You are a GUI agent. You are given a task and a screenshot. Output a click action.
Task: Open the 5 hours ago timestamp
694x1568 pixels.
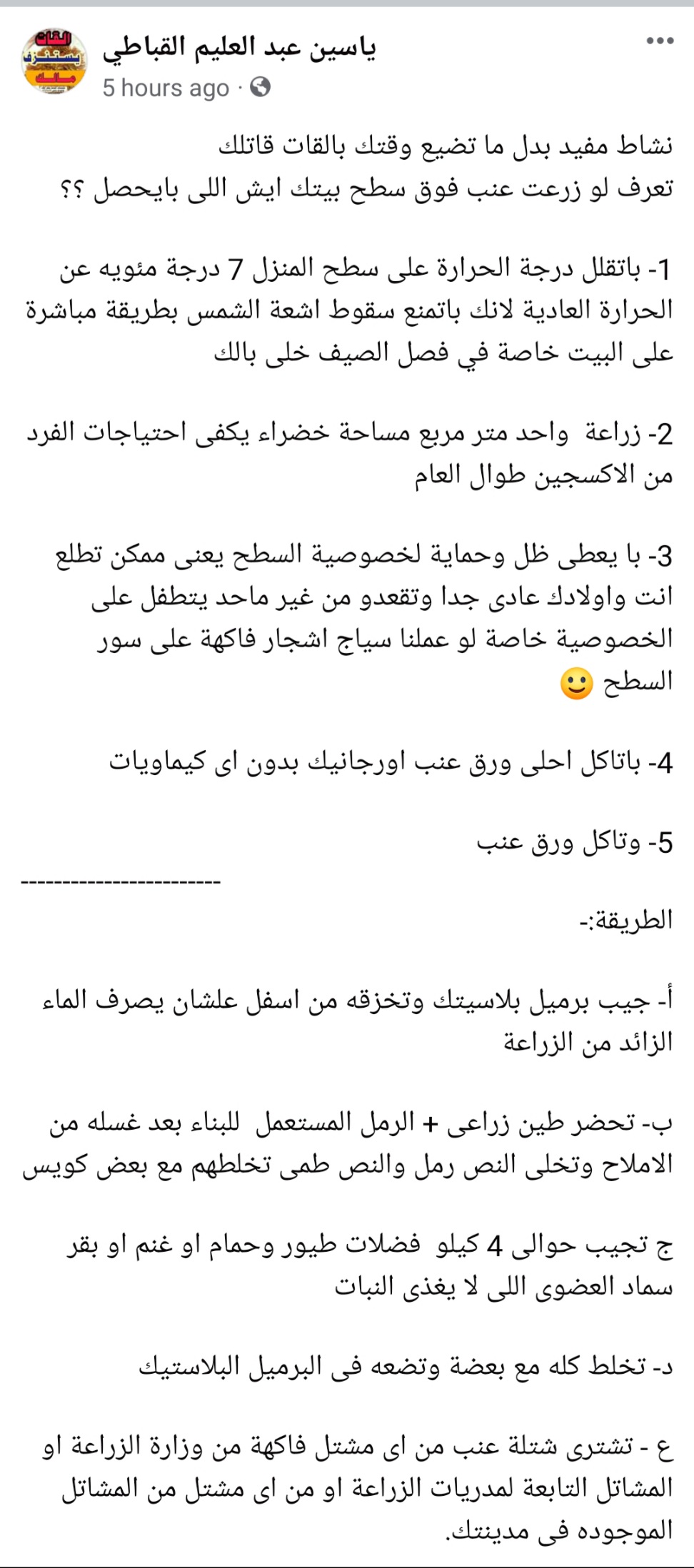(166, 88)
